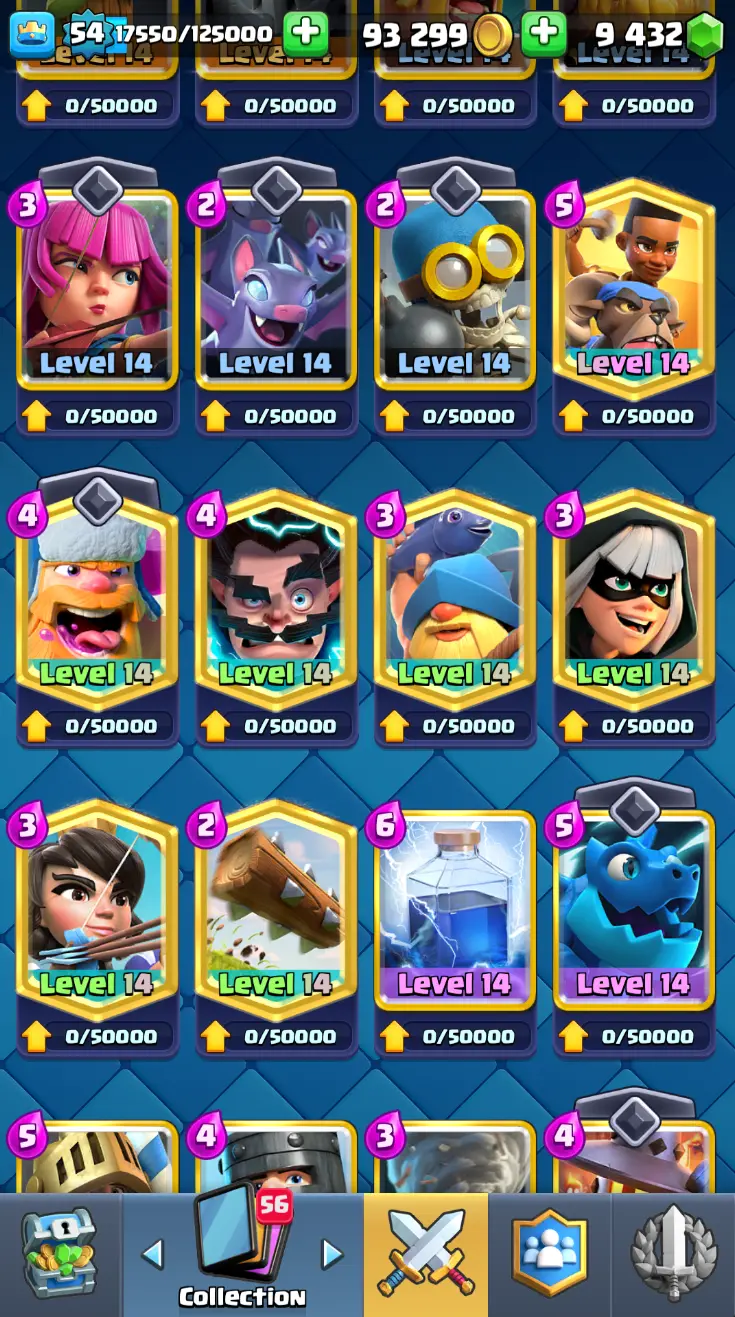This screenshot has width=735, height=1317.
Task: Switch to the Battle crossed swords tab
Action: (x=425, y=1254)
